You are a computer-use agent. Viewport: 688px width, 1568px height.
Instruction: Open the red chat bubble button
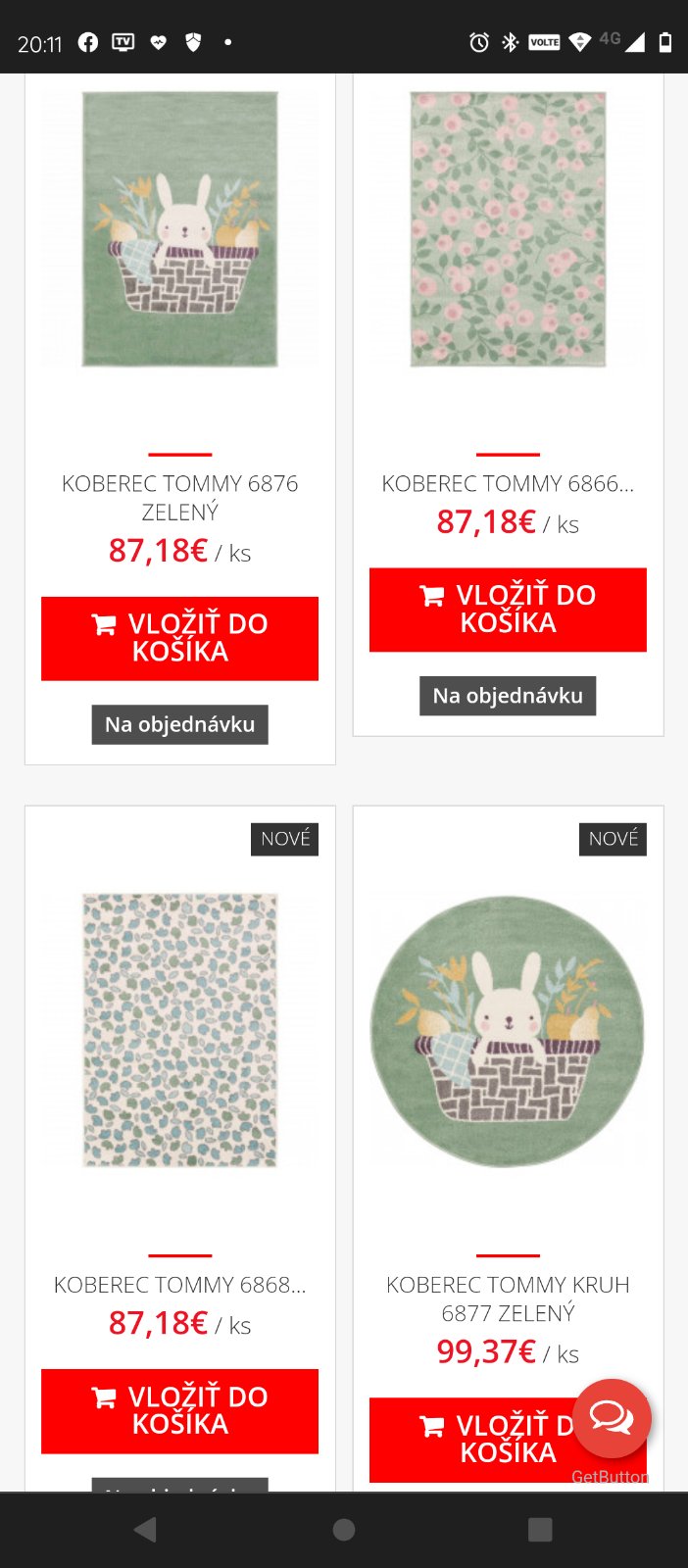pyautogui.click(x=612, y=1418)
